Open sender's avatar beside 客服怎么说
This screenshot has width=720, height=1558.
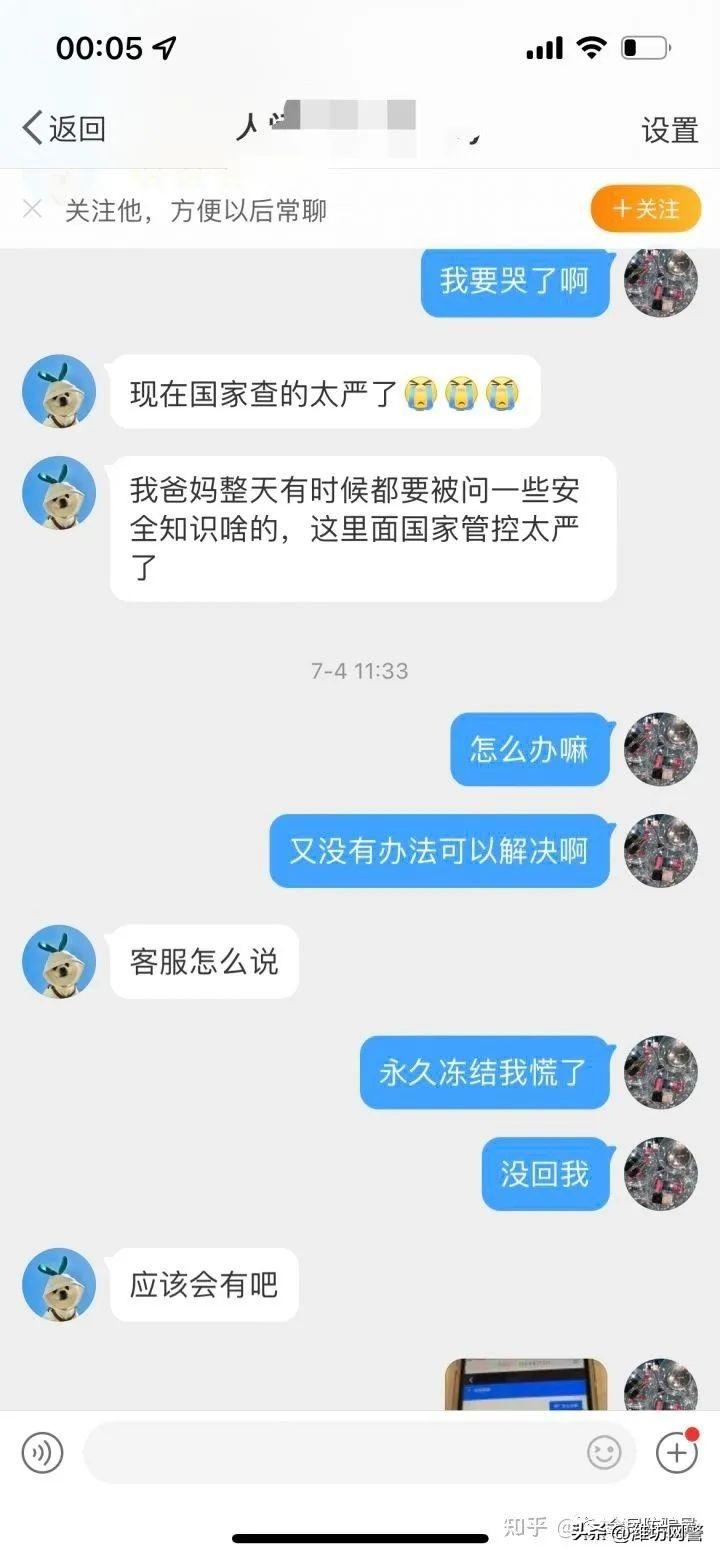59,961
